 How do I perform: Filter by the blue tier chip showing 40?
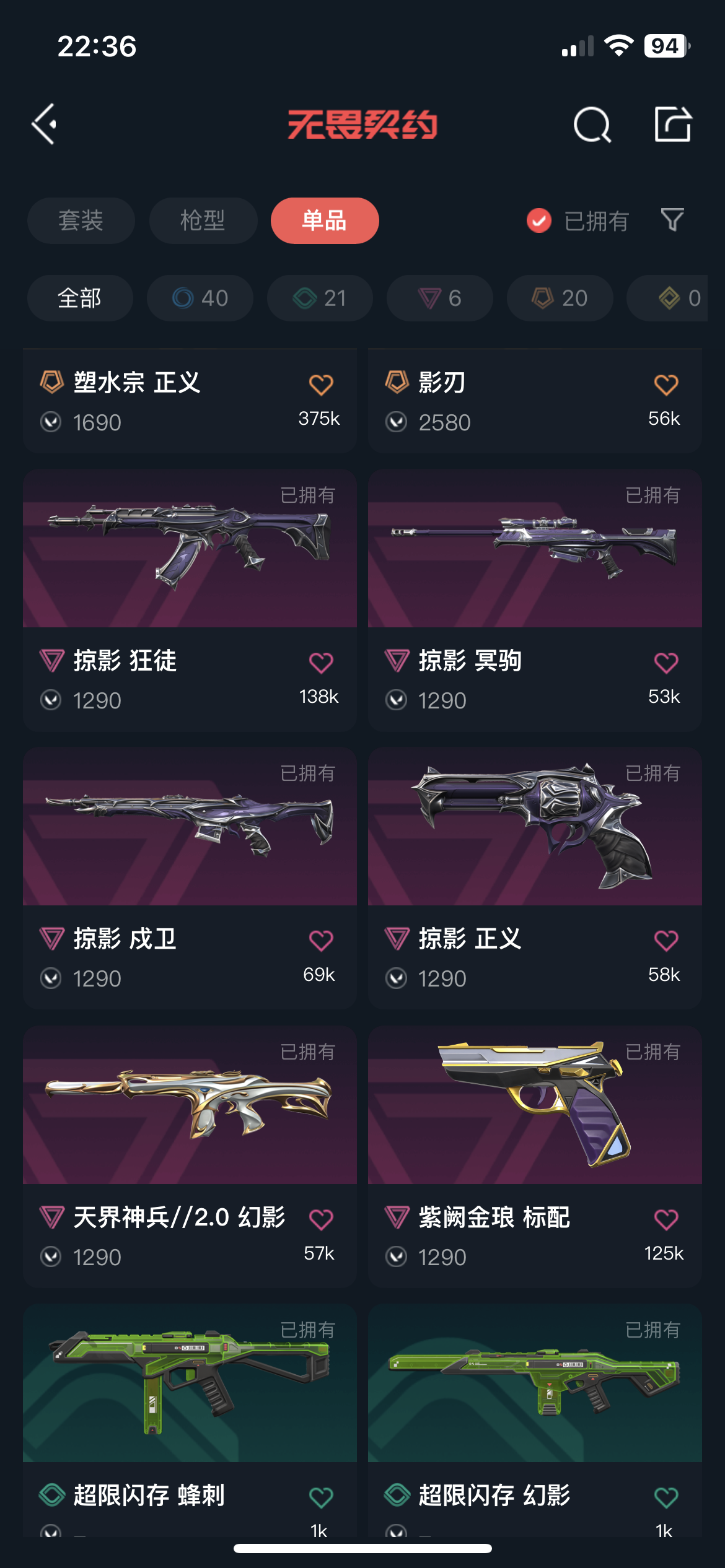point(200,298)
